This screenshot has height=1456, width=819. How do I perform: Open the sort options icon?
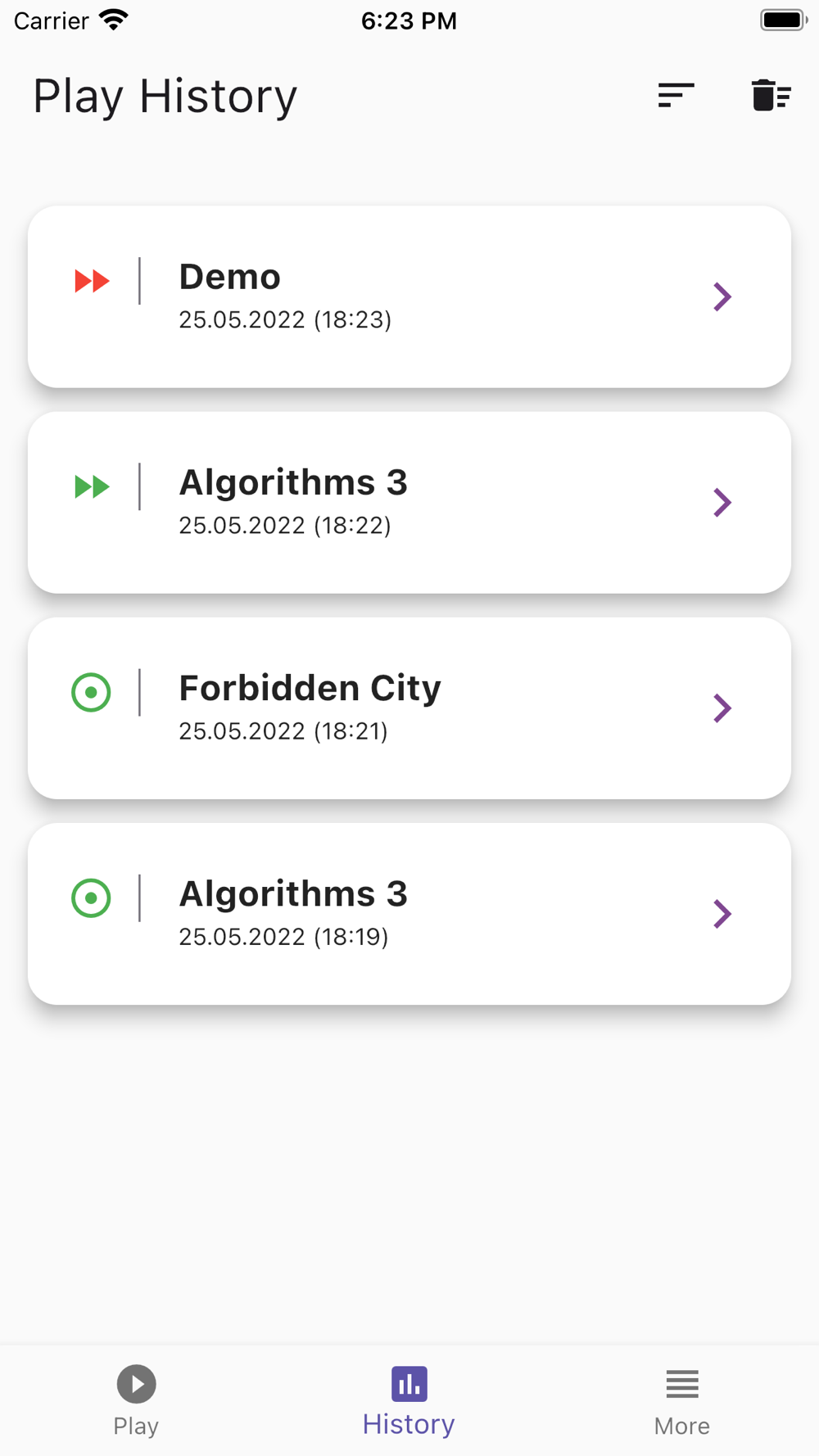pyautogui.click(x=676, y=96)
